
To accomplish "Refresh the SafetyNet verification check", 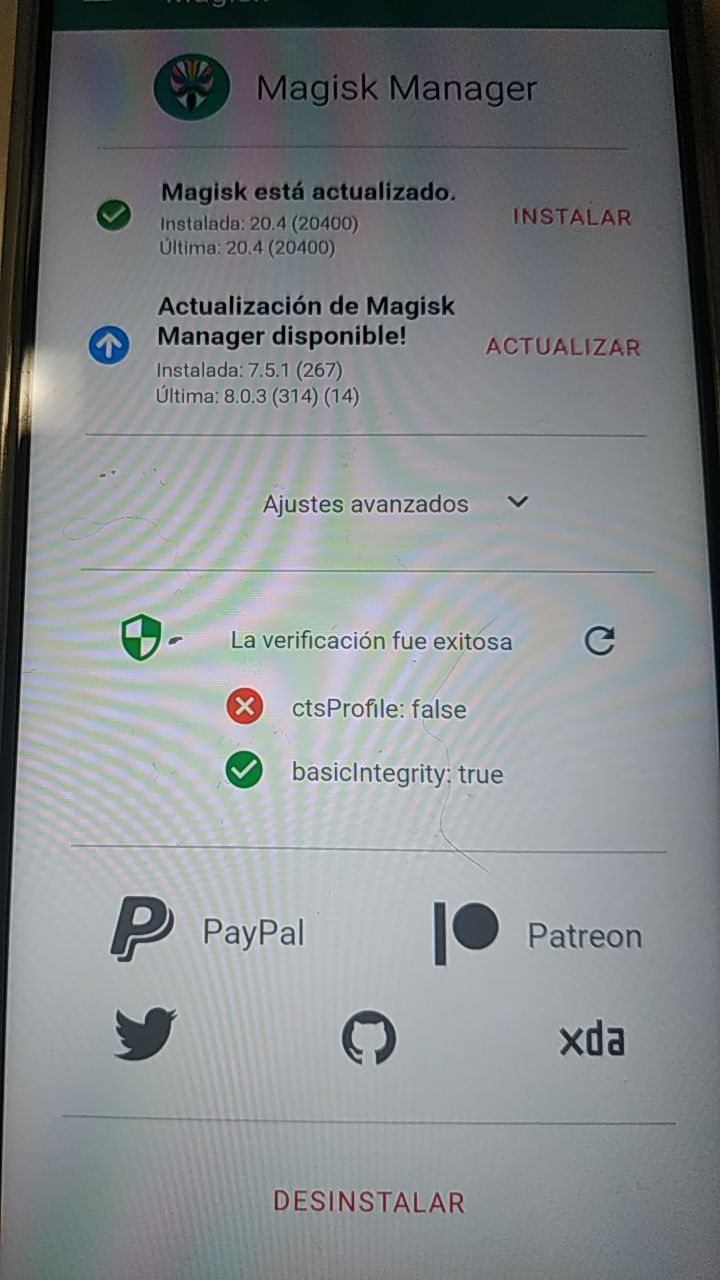I will click(x=599, y=640).
